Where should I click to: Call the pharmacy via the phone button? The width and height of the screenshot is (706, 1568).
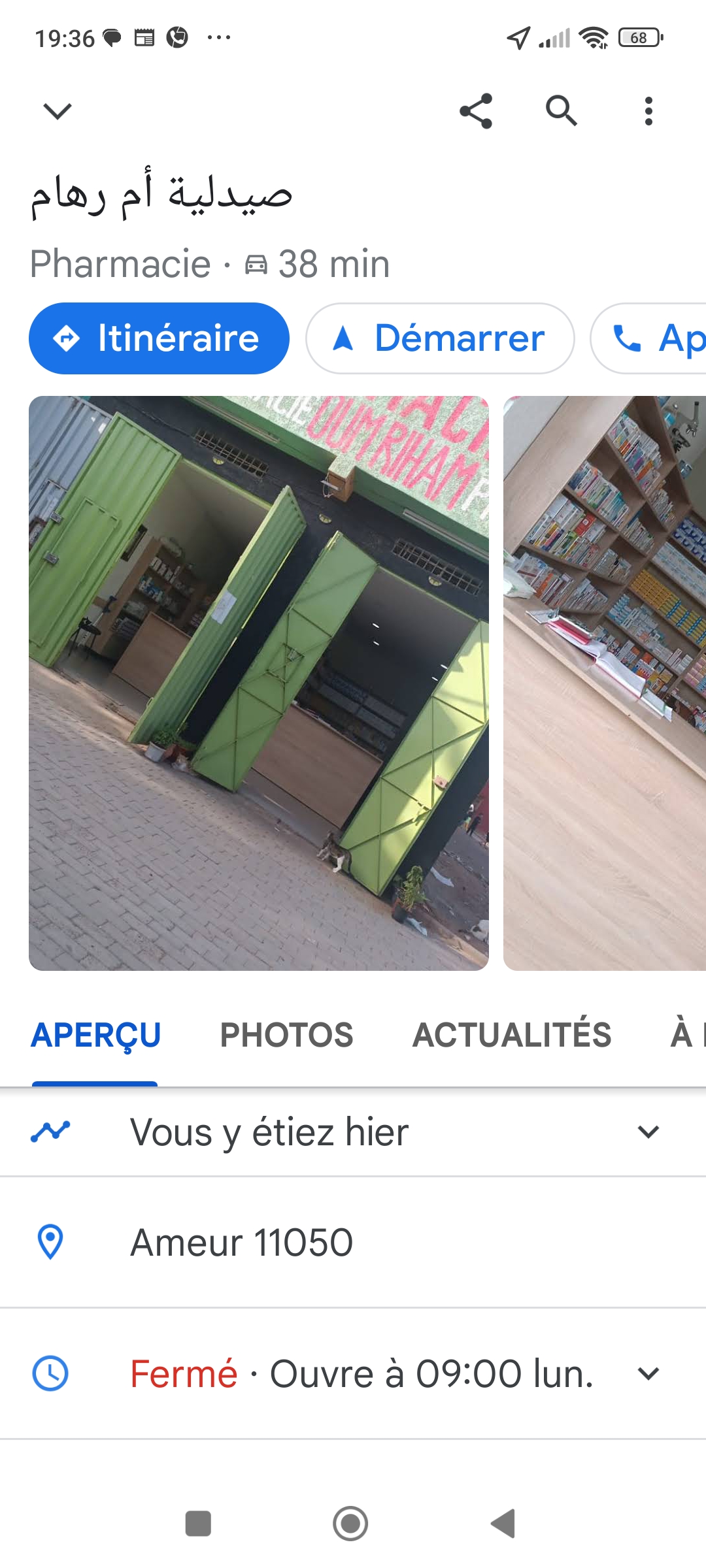coord(648,338)
